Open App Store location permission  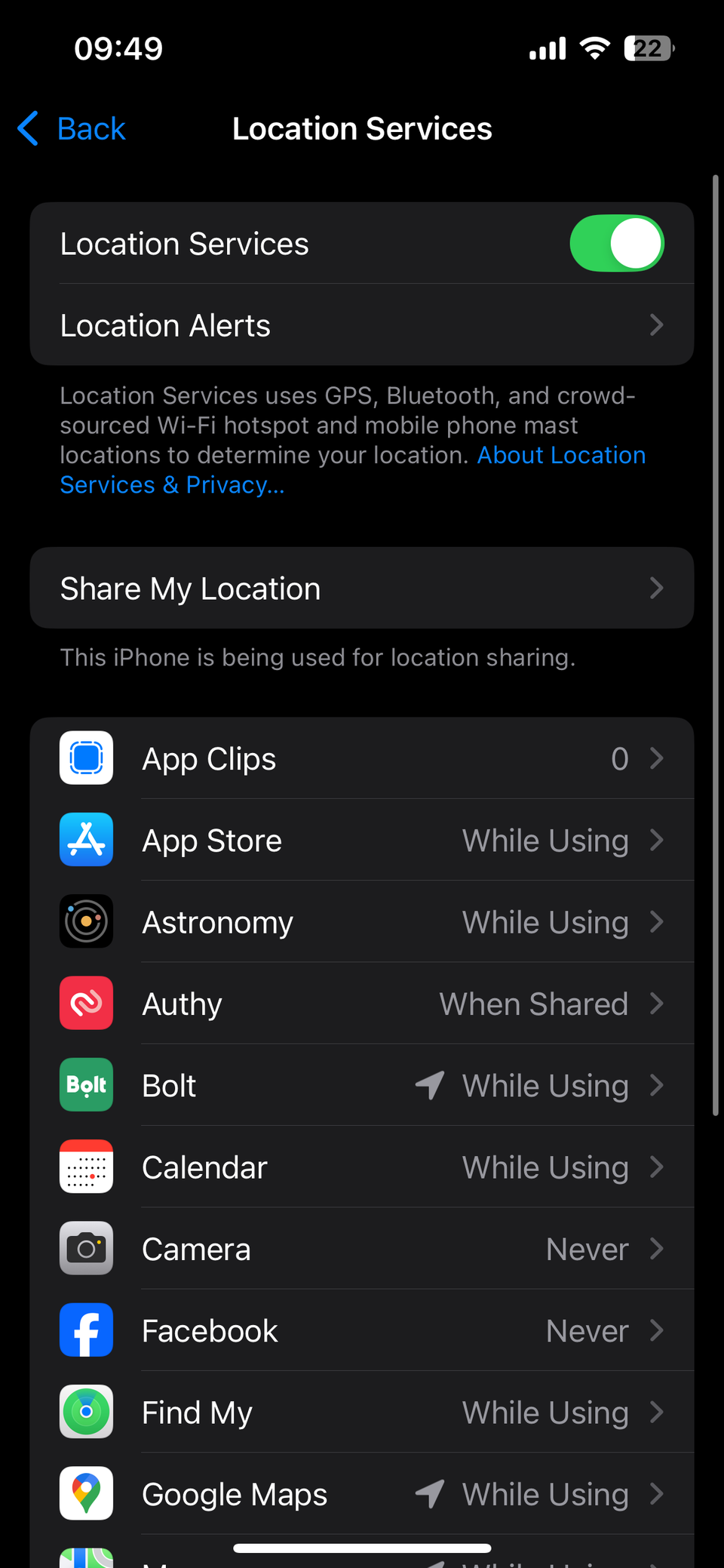[362, 841]
